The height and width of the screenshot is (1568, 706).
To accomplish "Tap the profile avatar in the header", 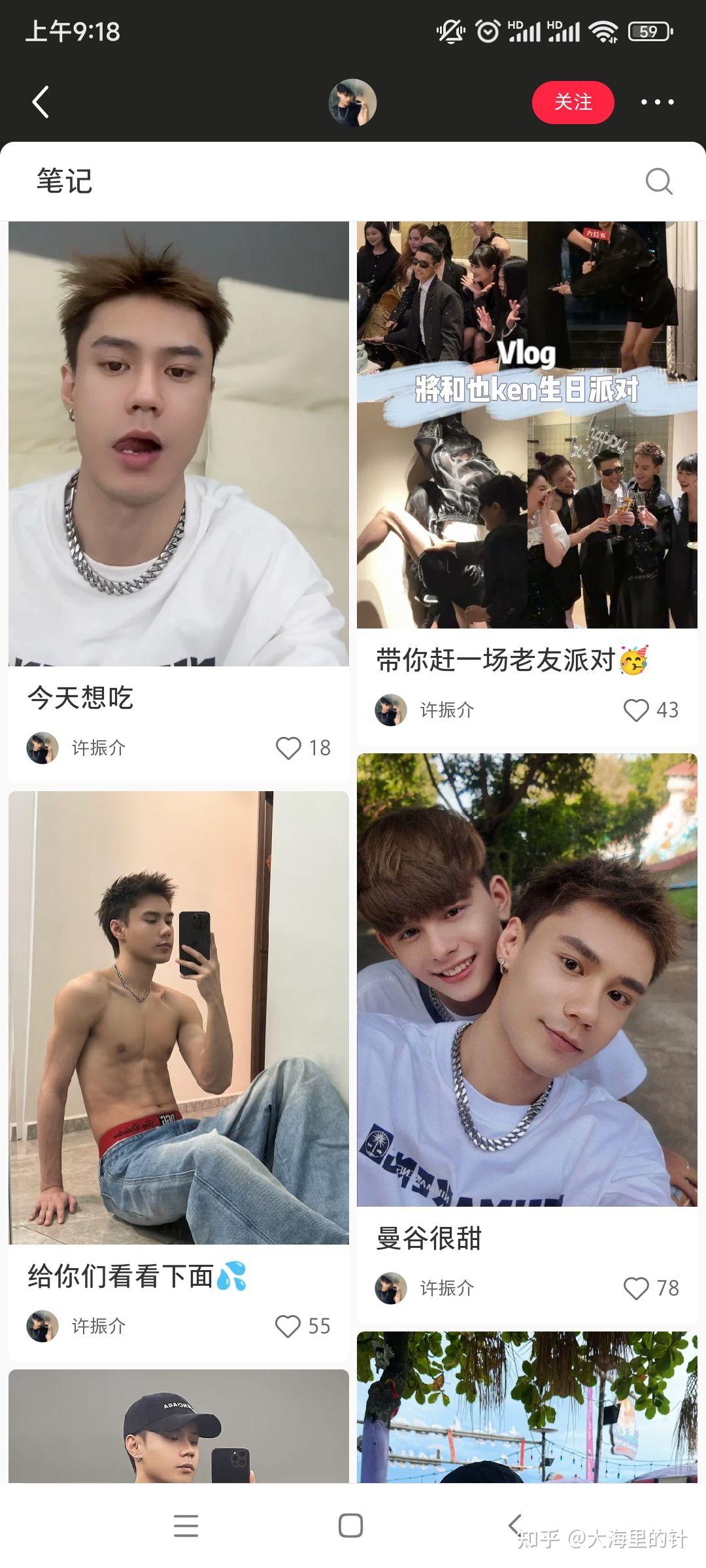I will 352,103.
